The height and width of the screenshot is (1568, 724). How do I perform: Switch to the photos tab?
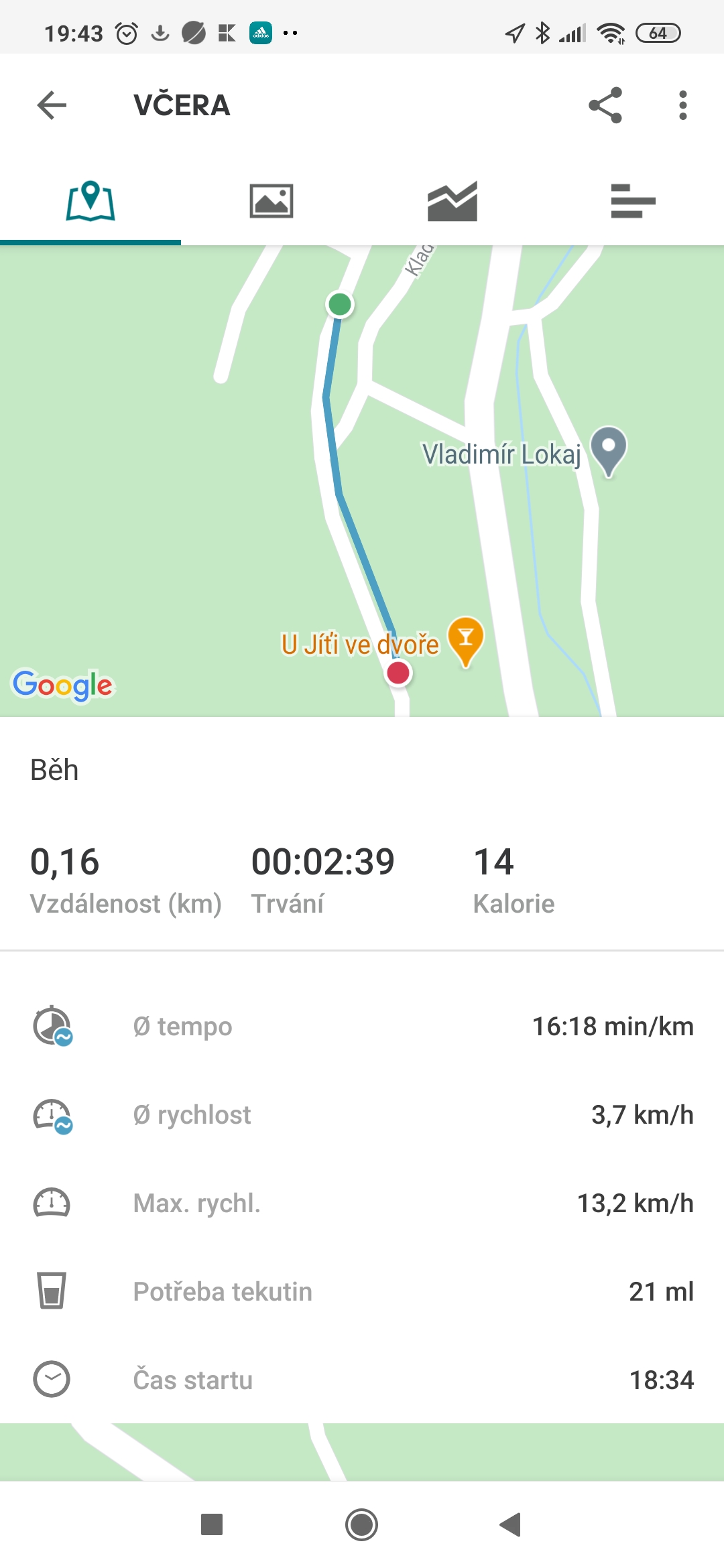271,201
